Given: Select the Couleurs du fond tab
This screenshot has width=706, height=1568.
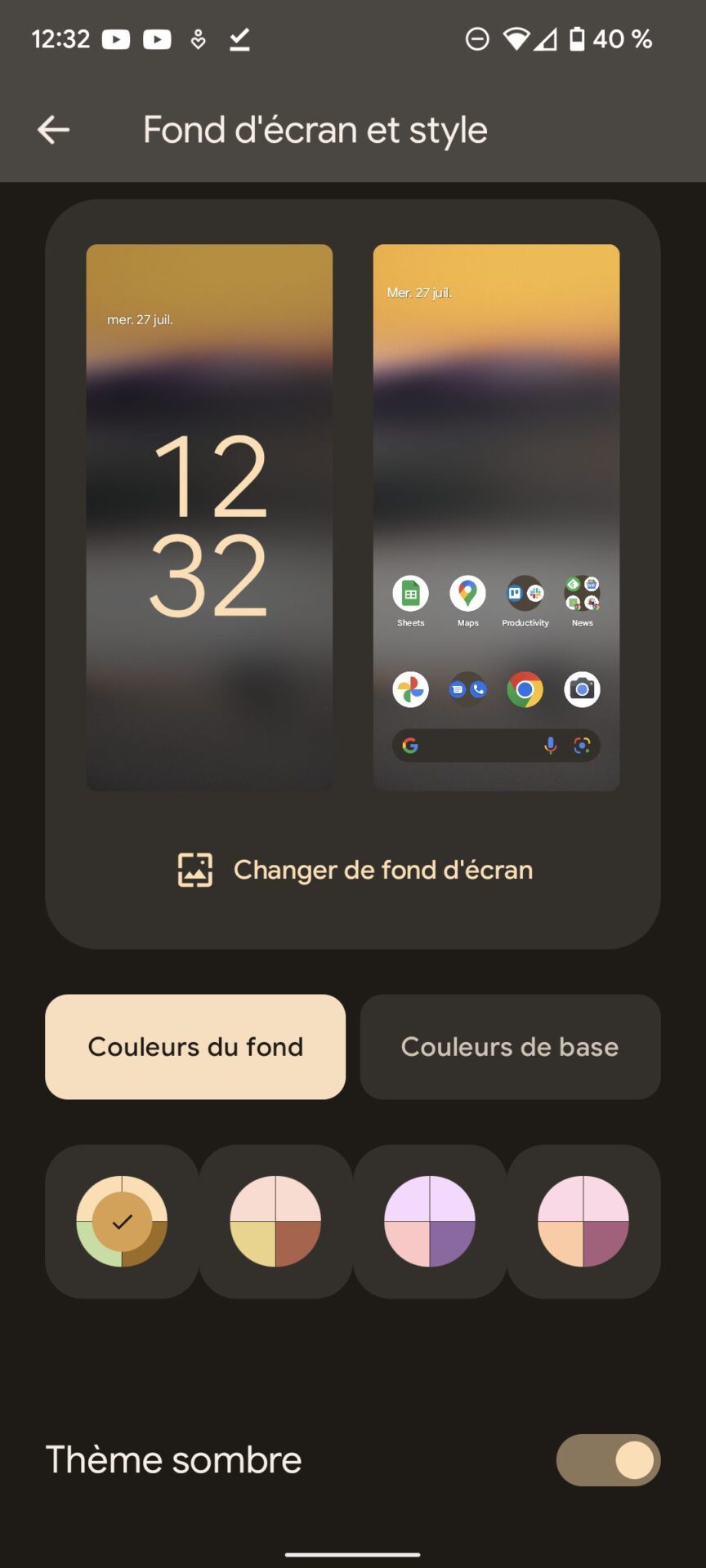Looking at the screenshot, I should pyautogui.click(x=195, y=1046).
